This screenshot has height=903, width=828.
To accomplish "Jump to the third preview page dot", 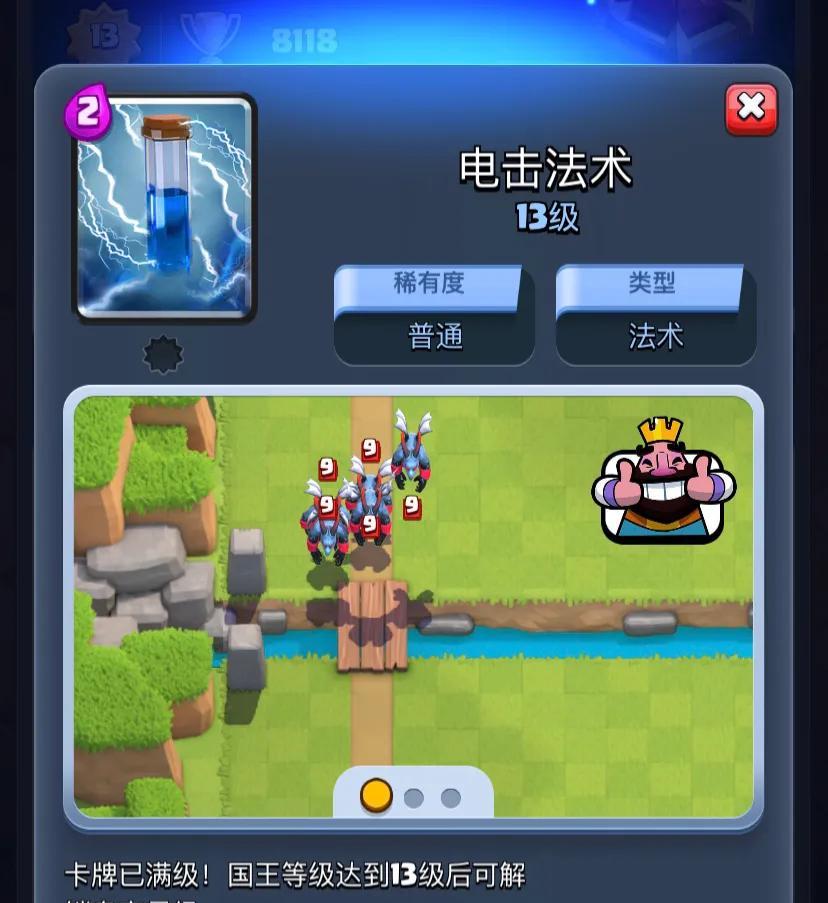I will (x=451, y=797).
